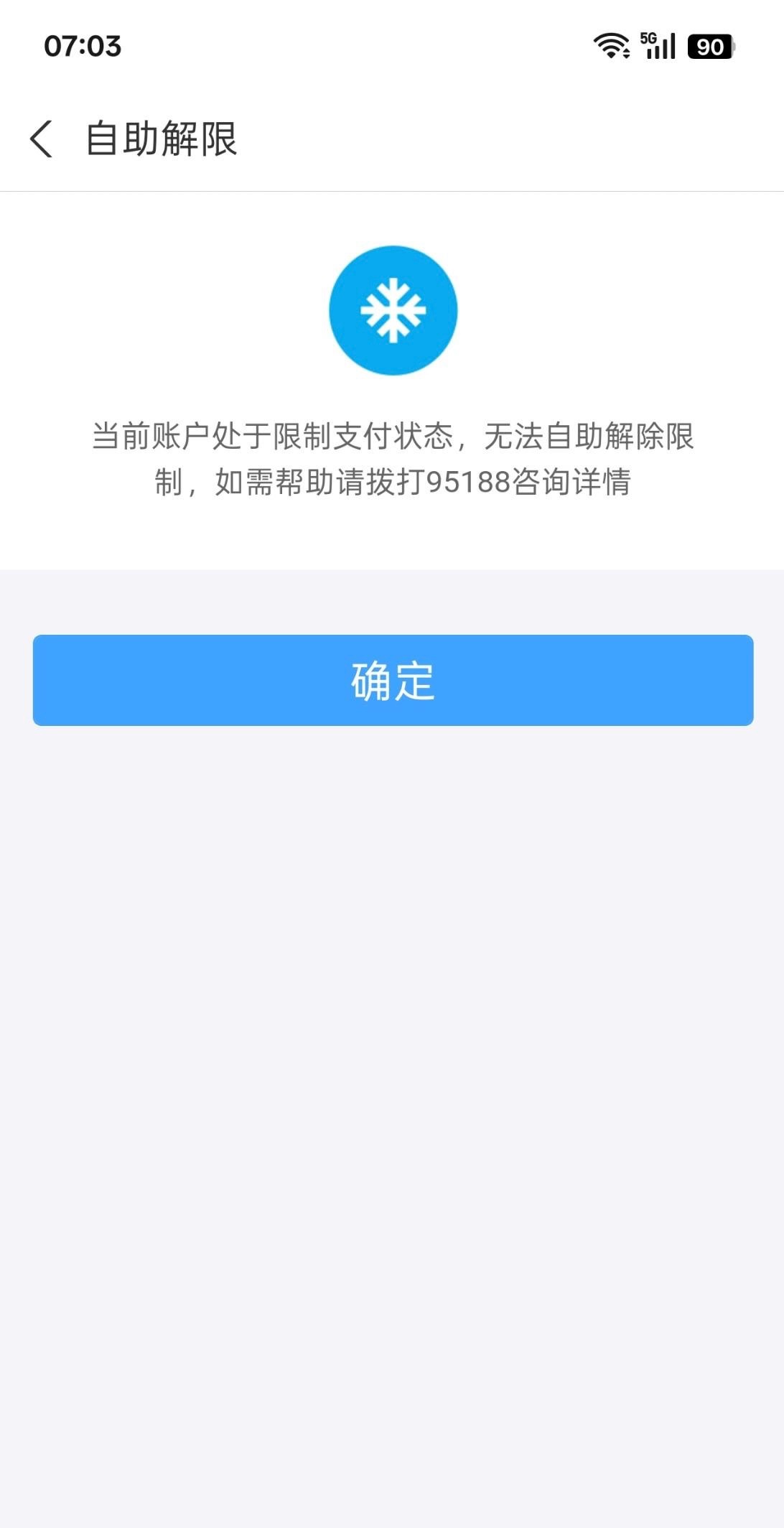Image resolution: width=784 pixels, height=1528 pixels.
Task: Tap the 确定 confirm button
Action: [x=393, y=680]
